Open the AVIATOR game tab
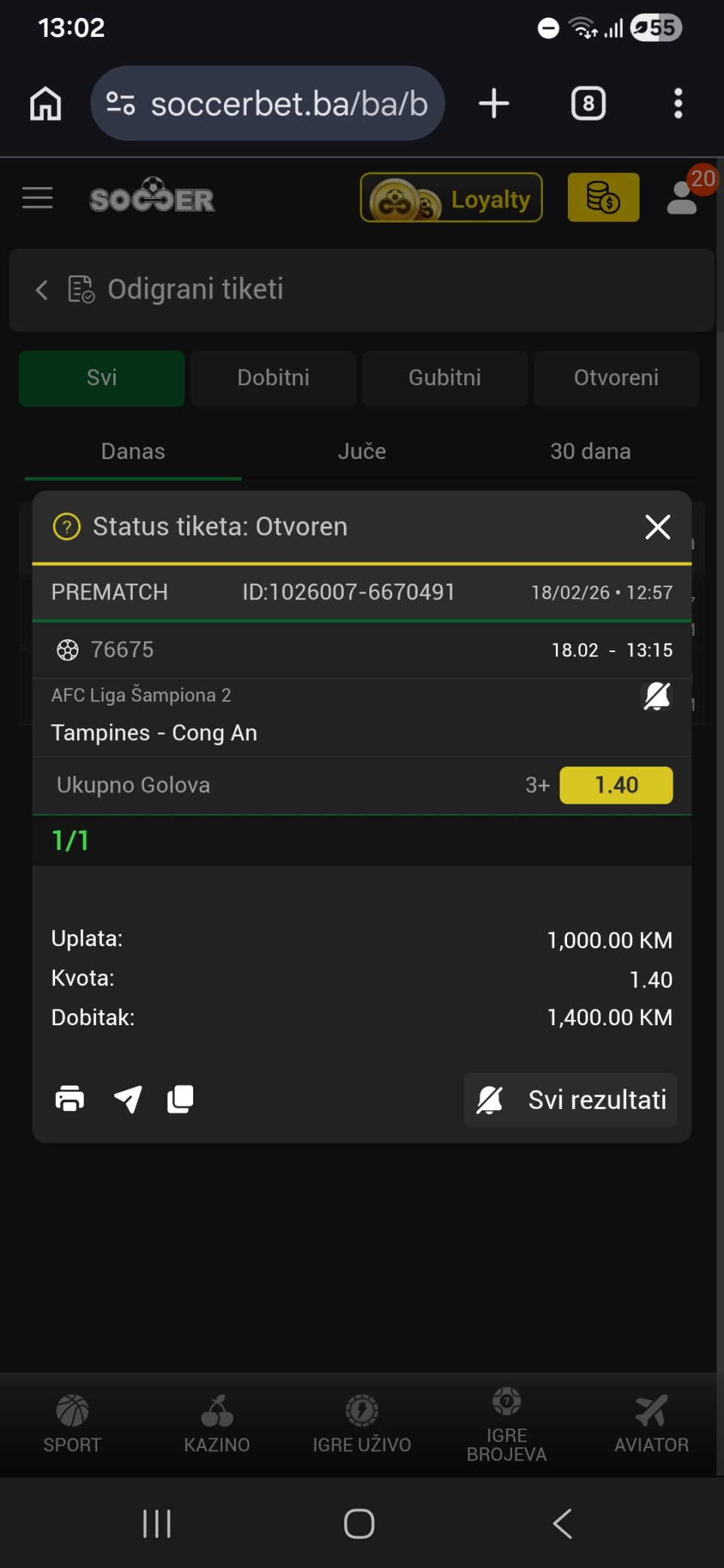This screenshot has width=724, height=1568. (x=651, y=1423)
